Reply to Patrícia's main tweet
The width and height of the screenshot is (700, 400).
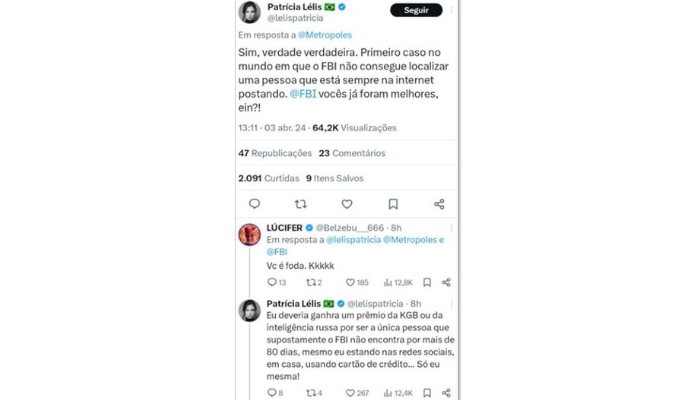point(254,204)
